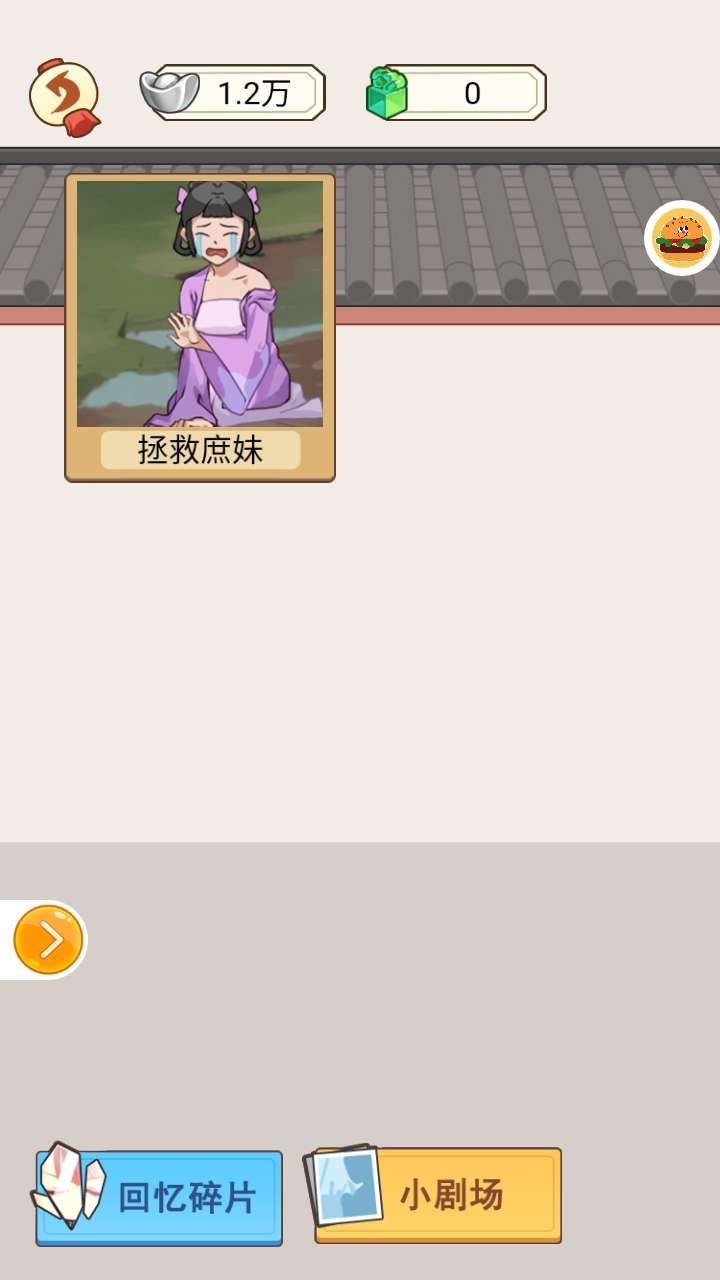
Task: Tap the back arrow icon
Action: [x=64, y=96]
